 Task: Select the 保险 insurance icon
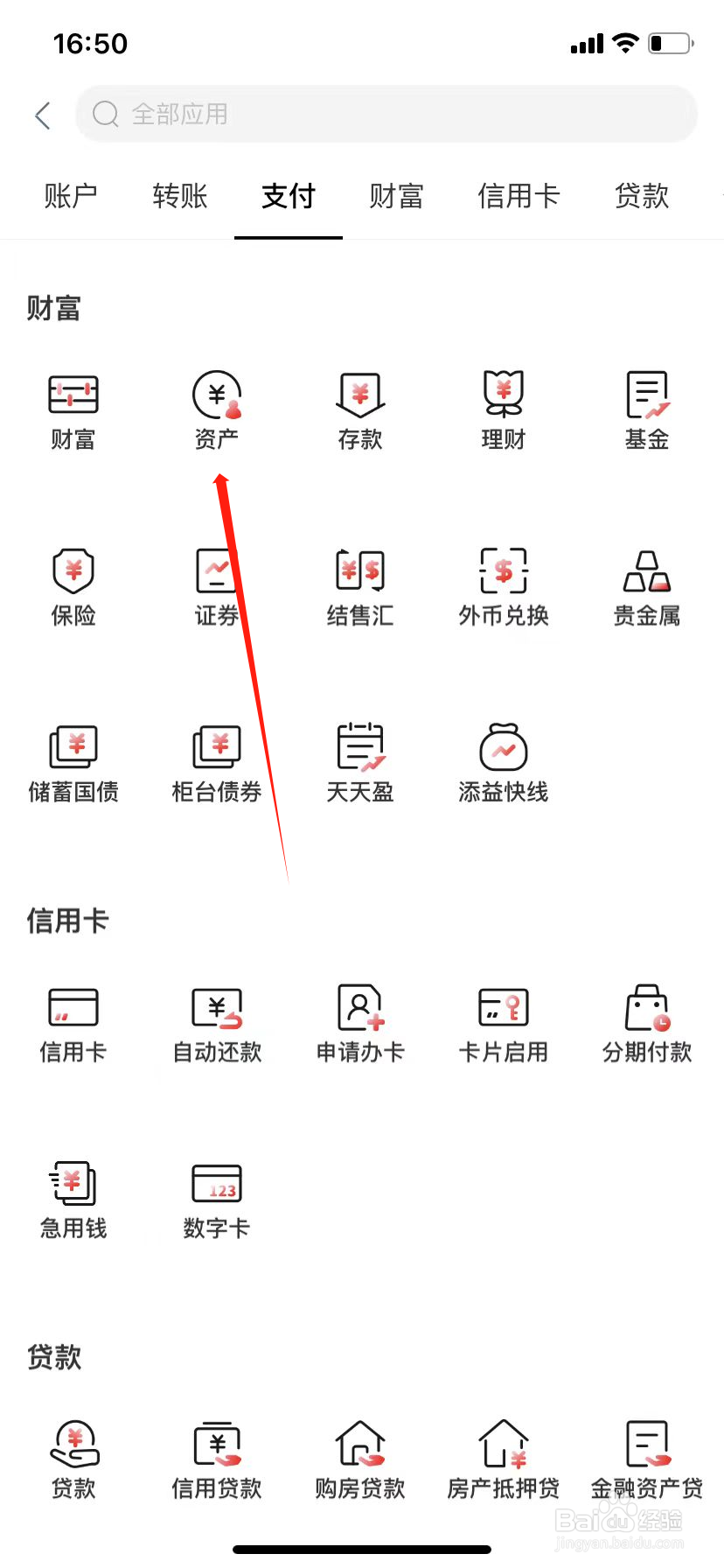[x=73, y=584]
